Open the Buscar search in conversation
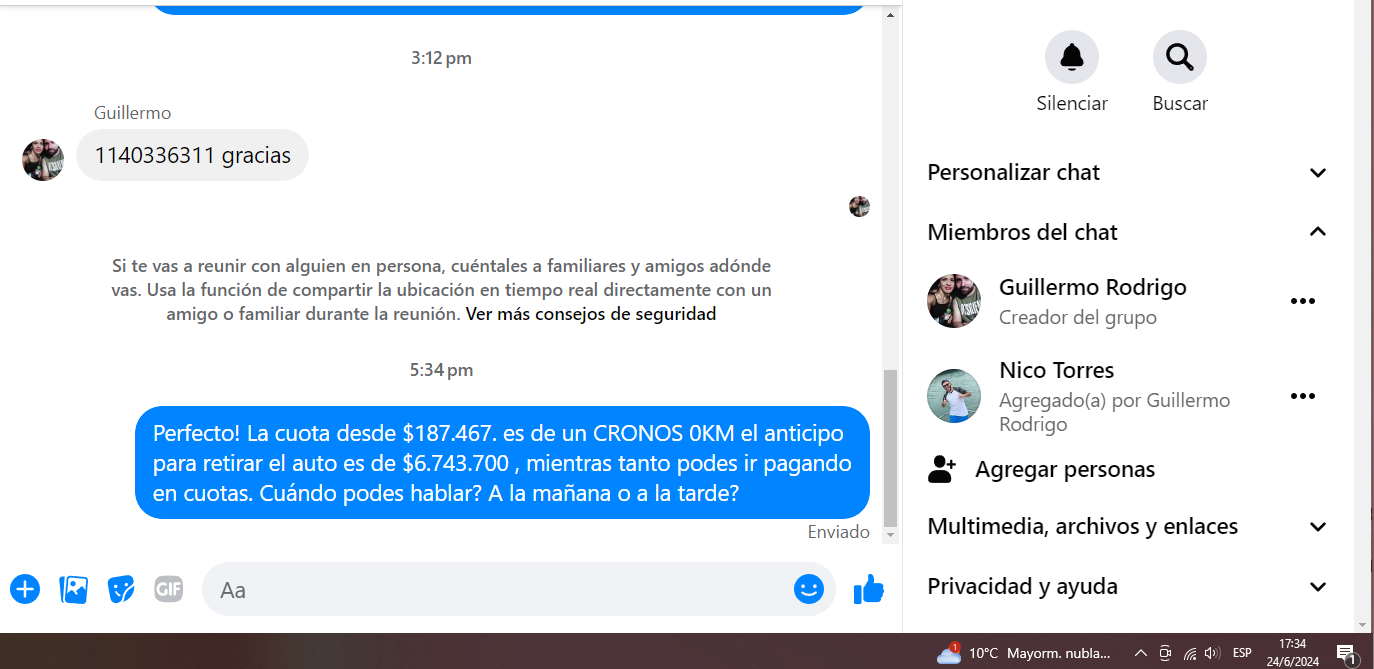 (x=1180, y=58)
